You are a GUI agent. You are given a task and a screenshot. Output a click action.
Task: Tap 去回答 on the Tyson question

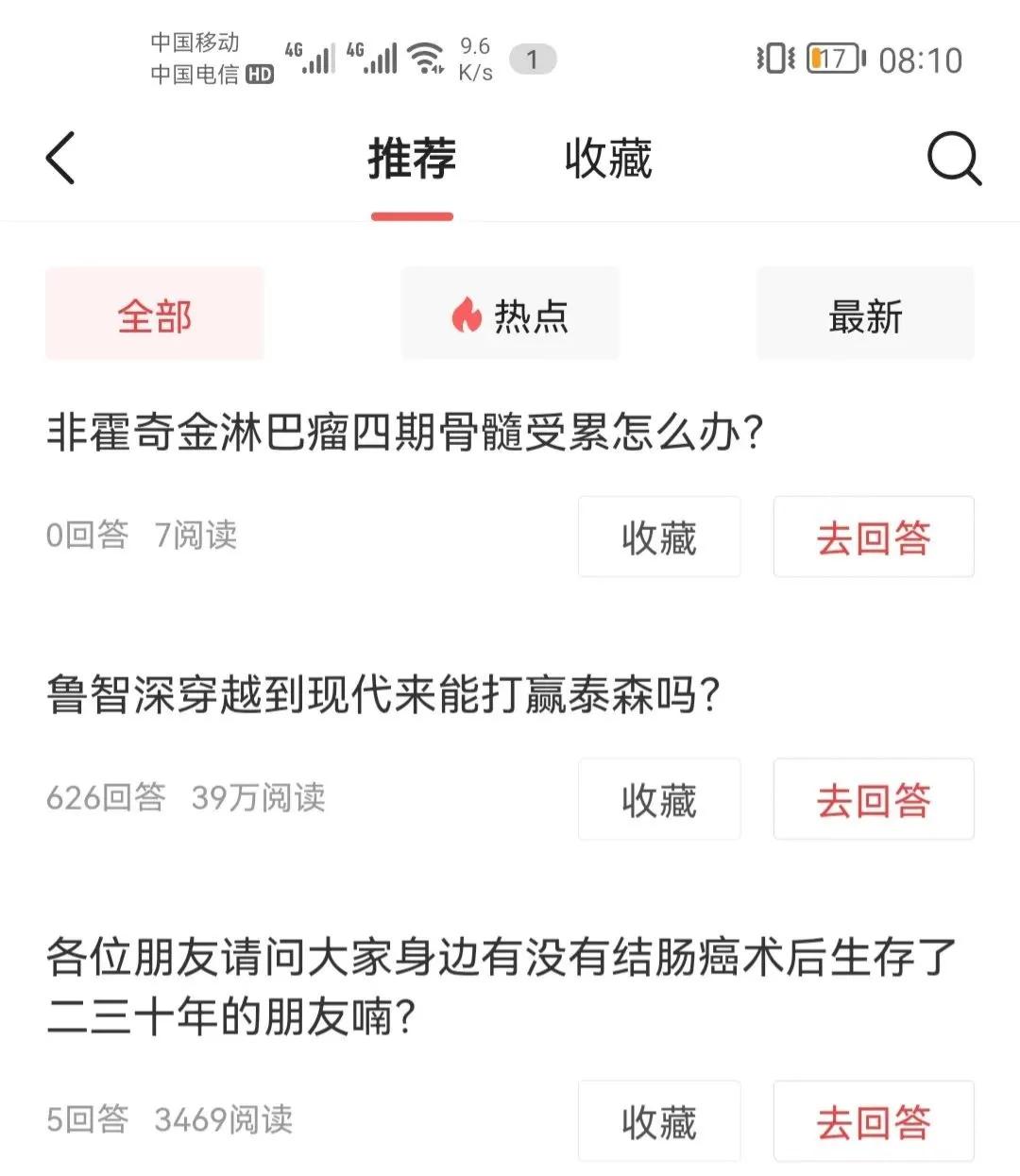[x=873, y=799]
